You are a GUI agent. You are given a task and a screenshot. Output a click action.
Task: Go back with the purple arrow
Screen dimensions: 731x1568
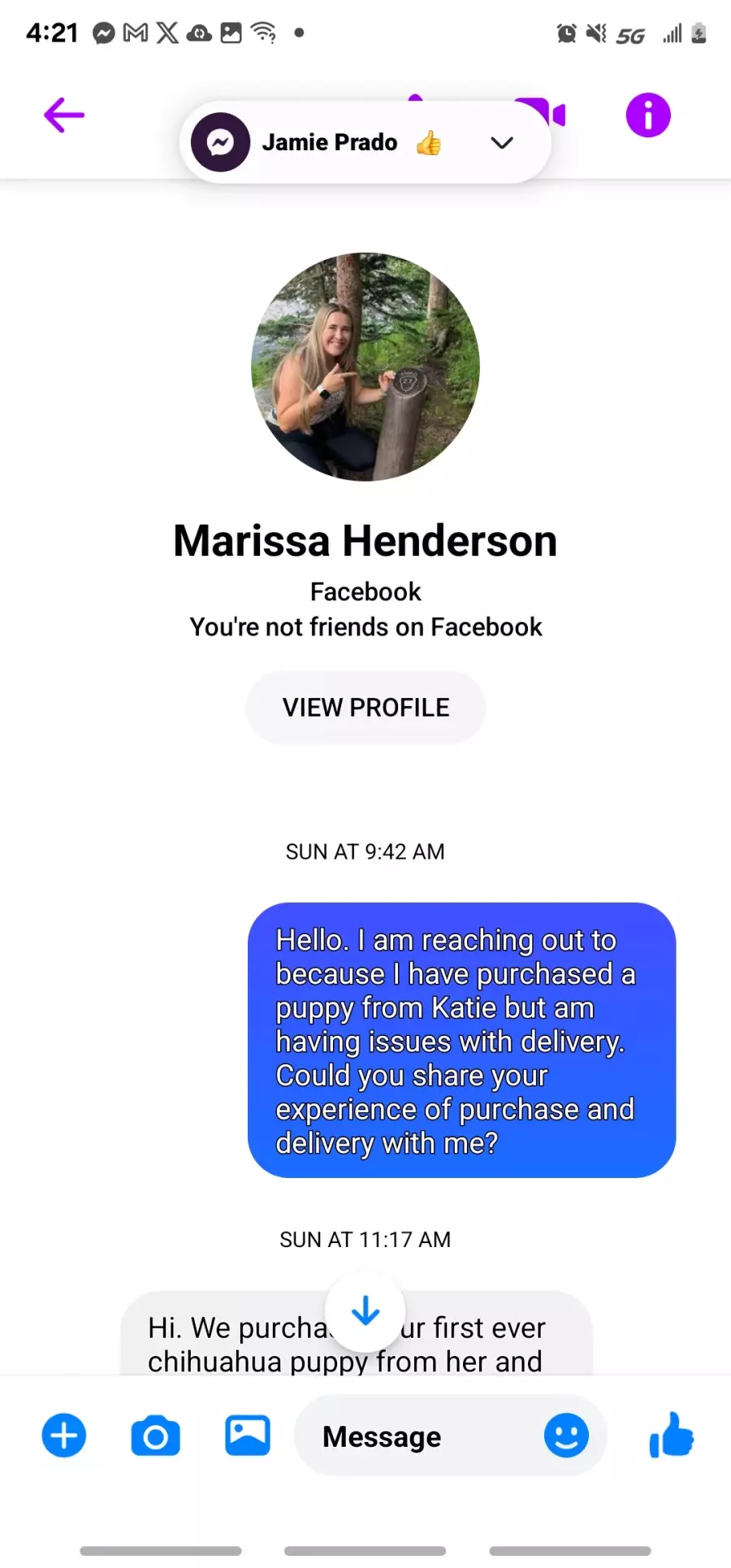[64, 115]
